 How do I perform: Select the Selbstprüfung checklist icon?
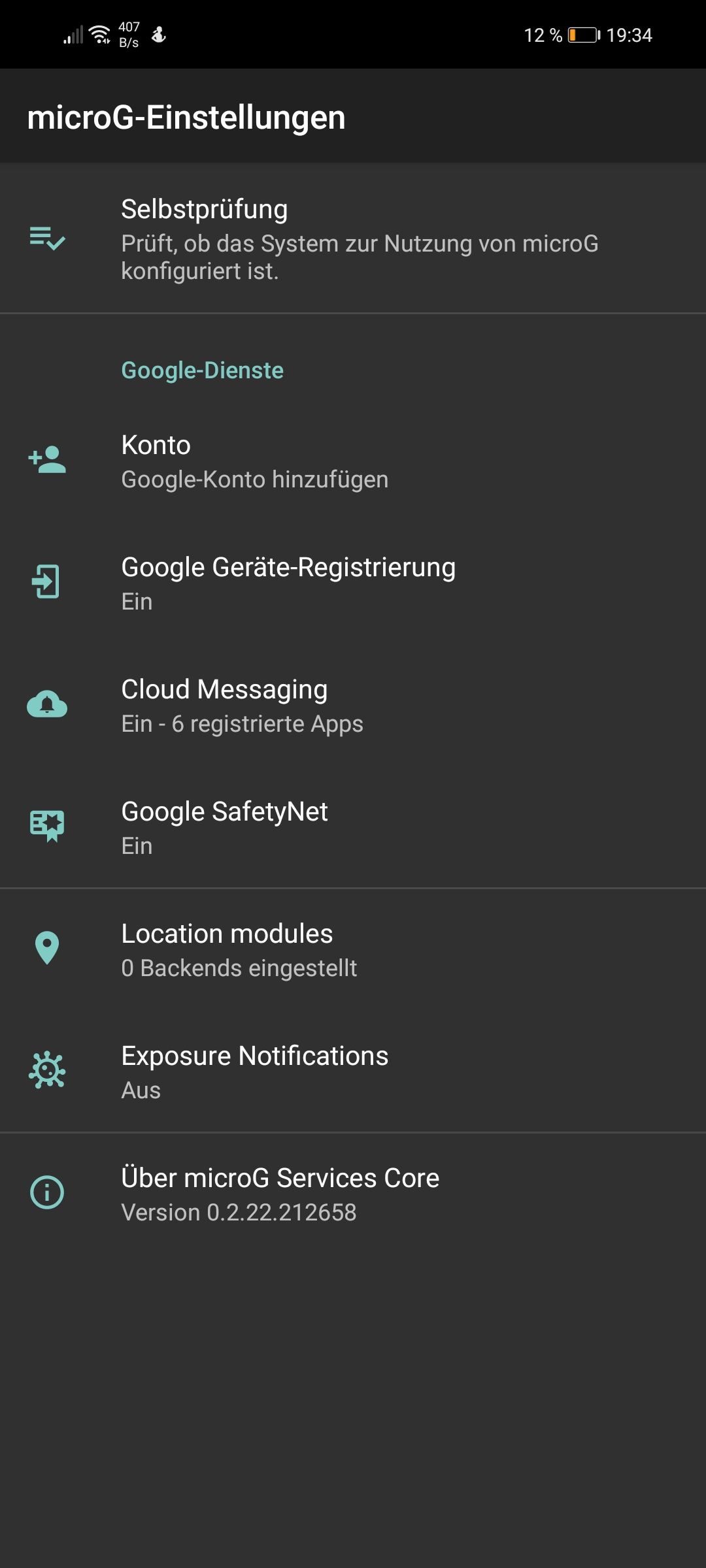(x=47, y=240)
